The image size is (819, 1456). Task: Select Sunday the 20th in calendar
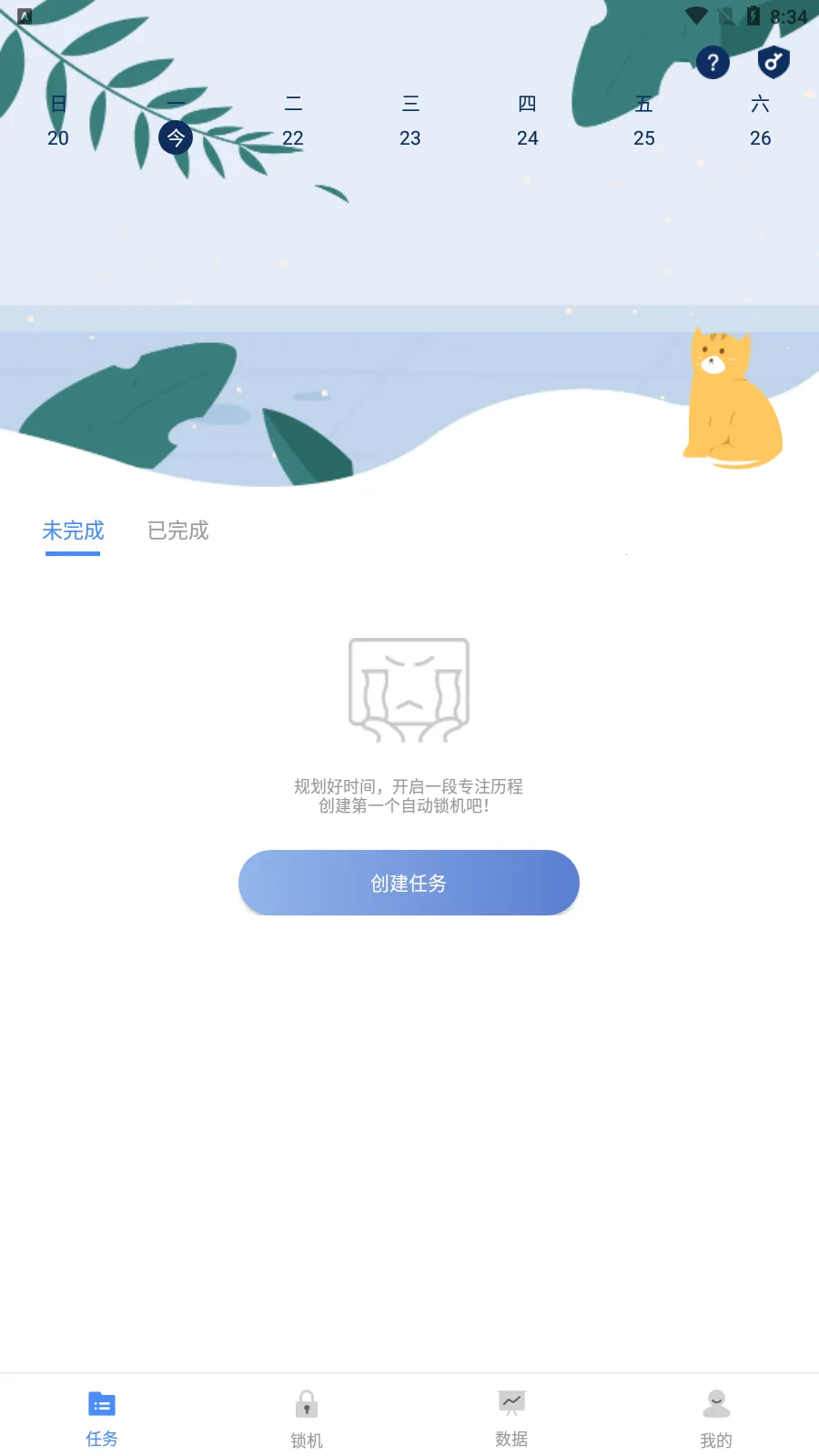click(58, 137)
